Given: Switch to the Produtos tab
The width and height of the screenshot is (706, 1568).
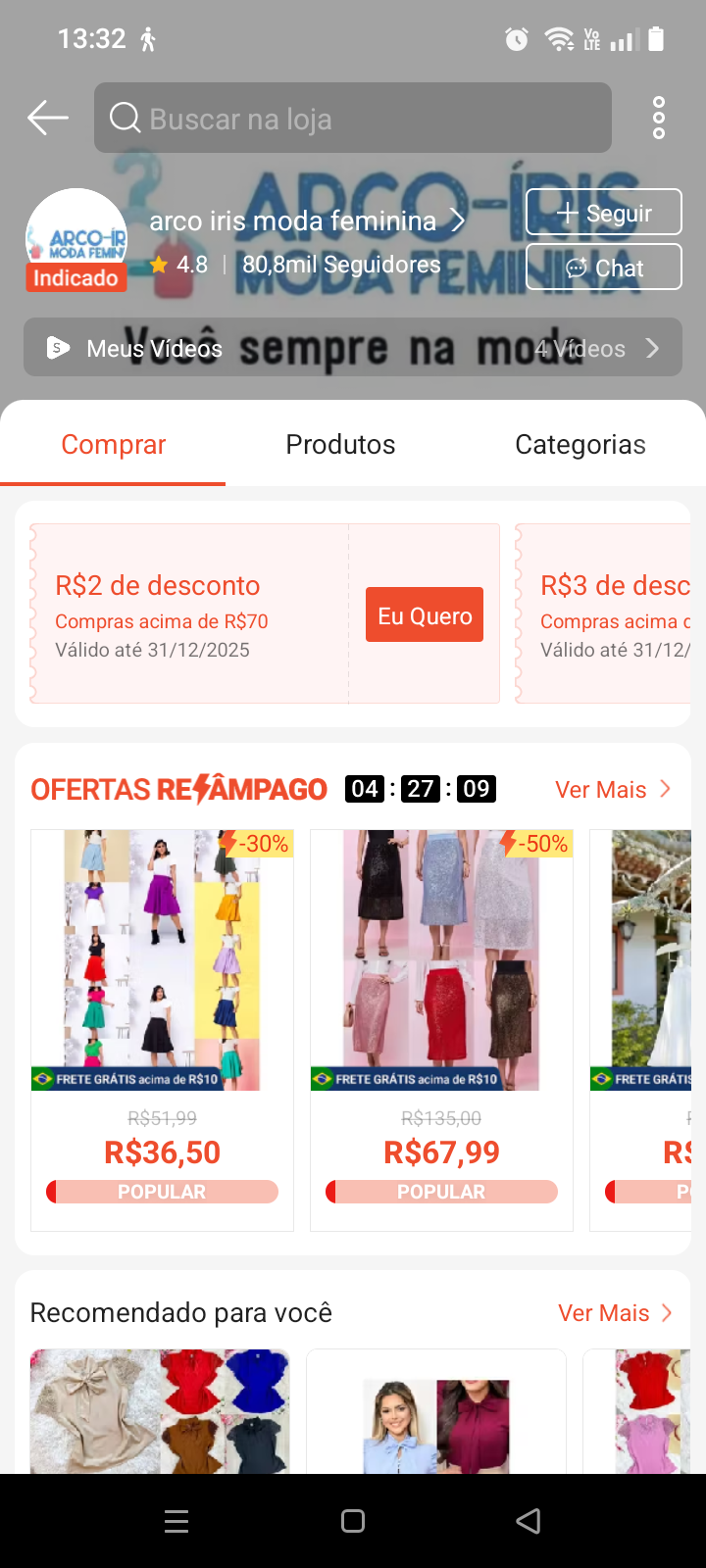Looking at the screenshot, I should pos(340,445).
